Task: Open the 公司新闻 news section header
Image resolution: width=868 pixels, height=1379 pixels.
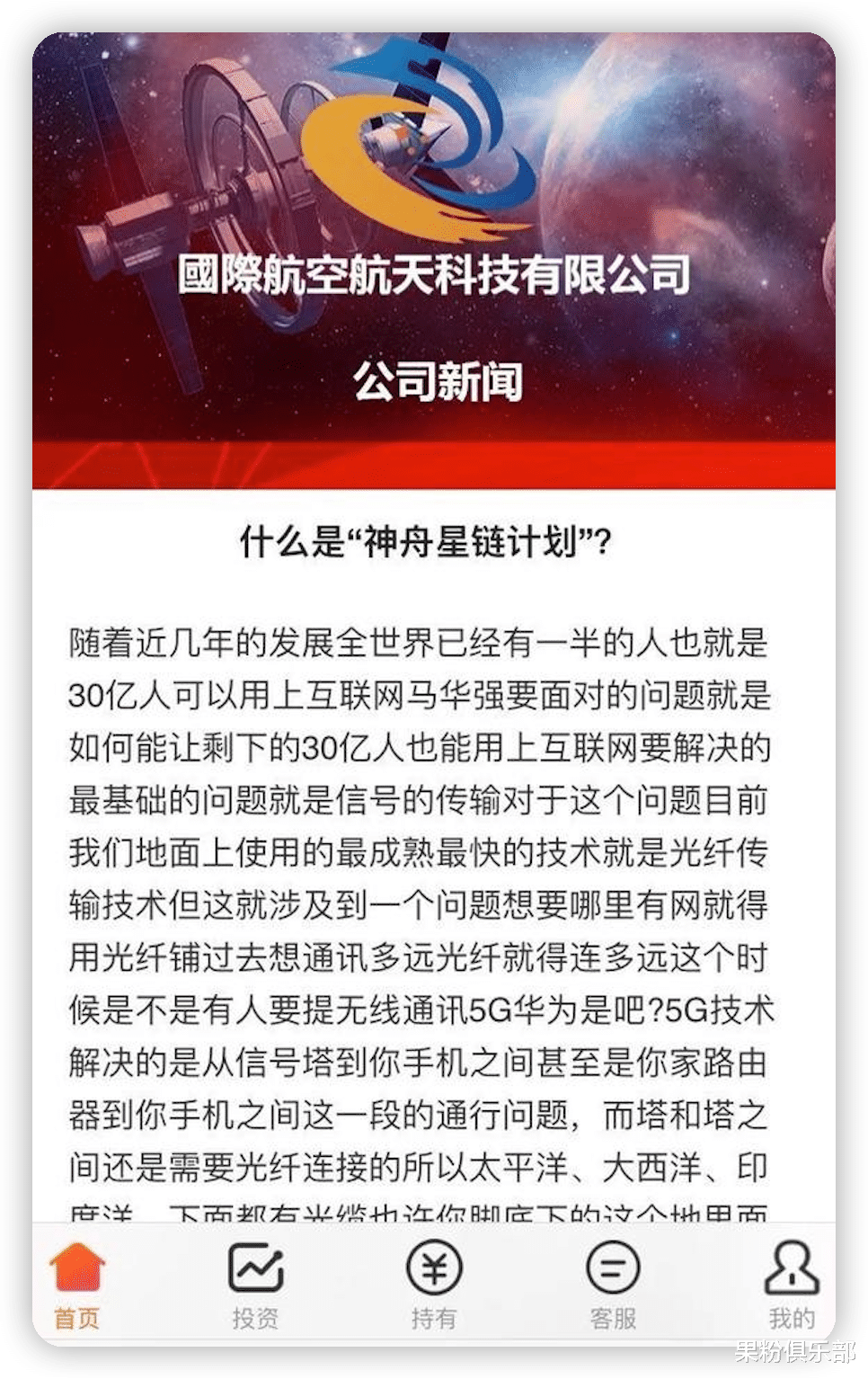Action: click(434, 382)
